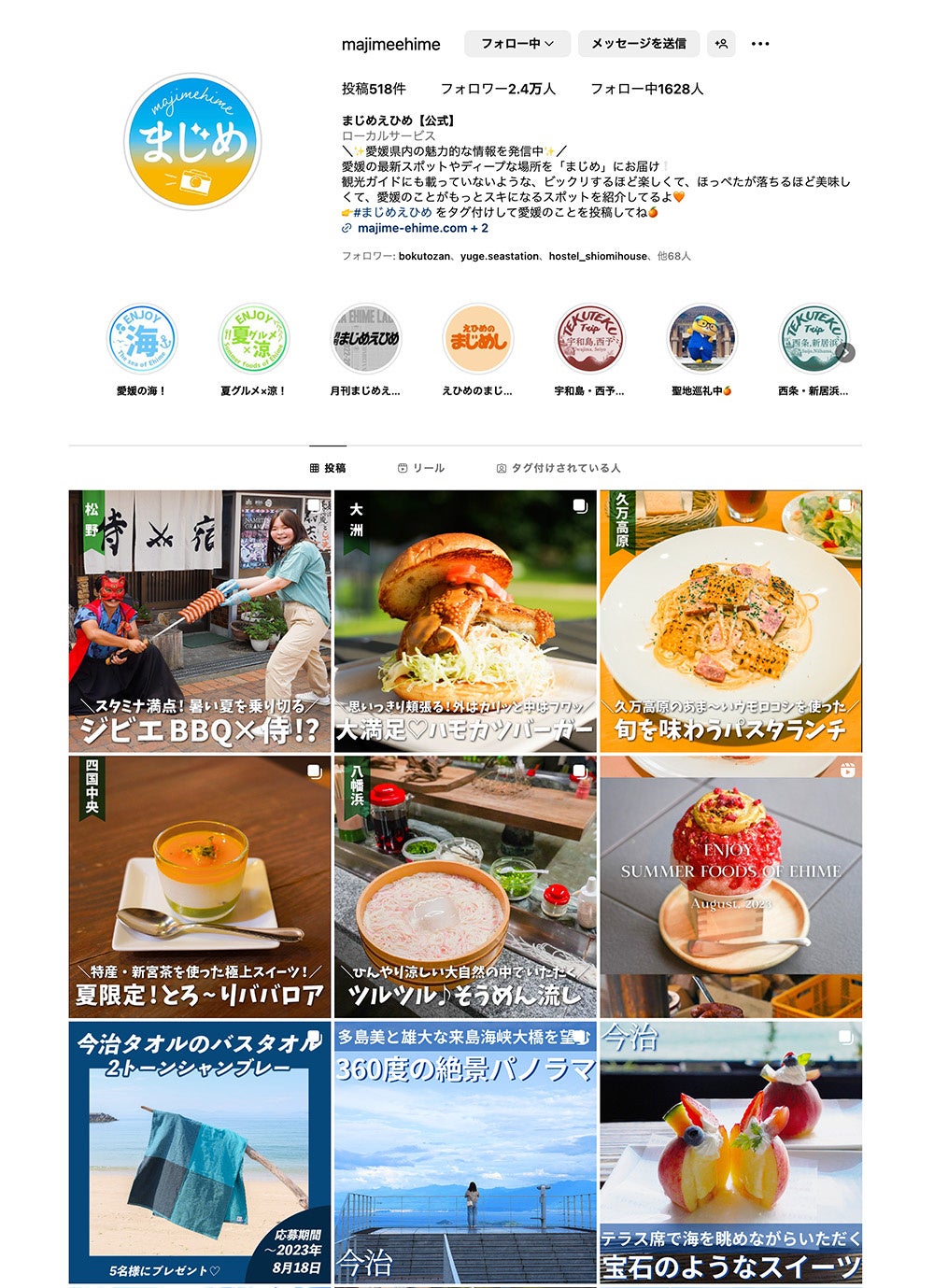Open the majime-ehime.com link
The width and height of the screenshot is (934, 1288).
412,228
